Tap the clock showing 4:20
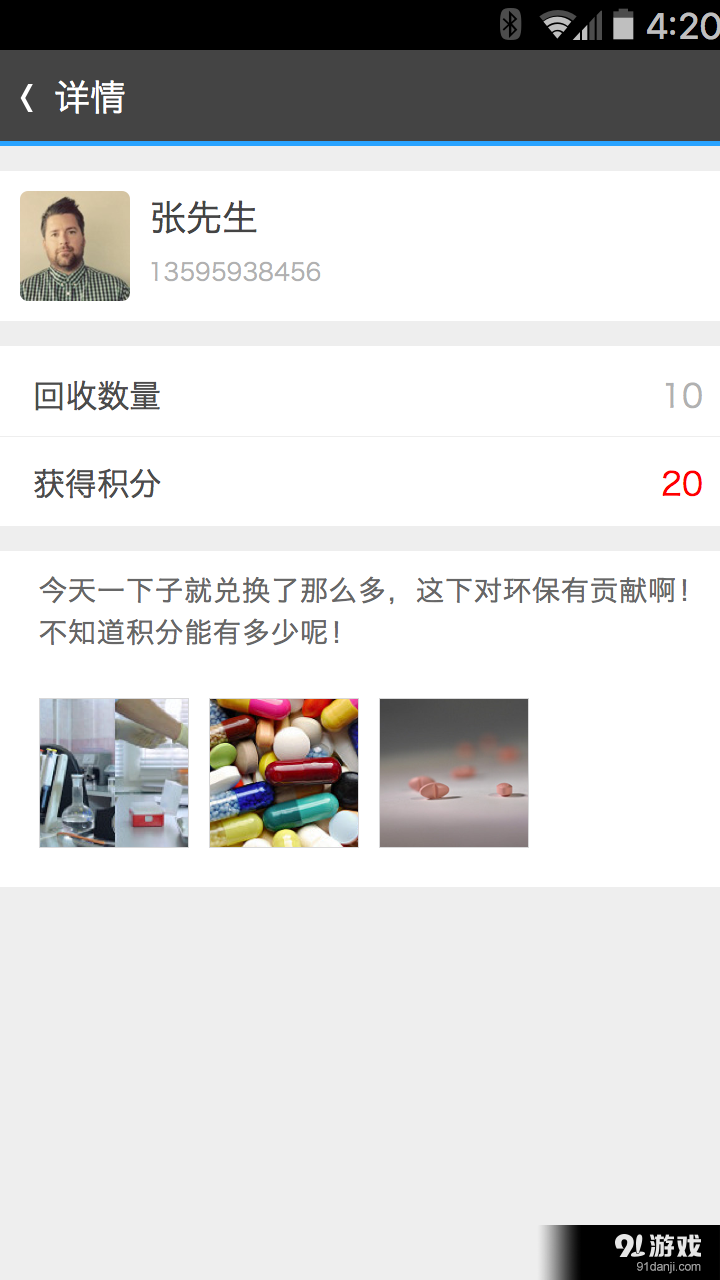Image resolution: width=720 pixels, height=1280 pixels. 685,23
